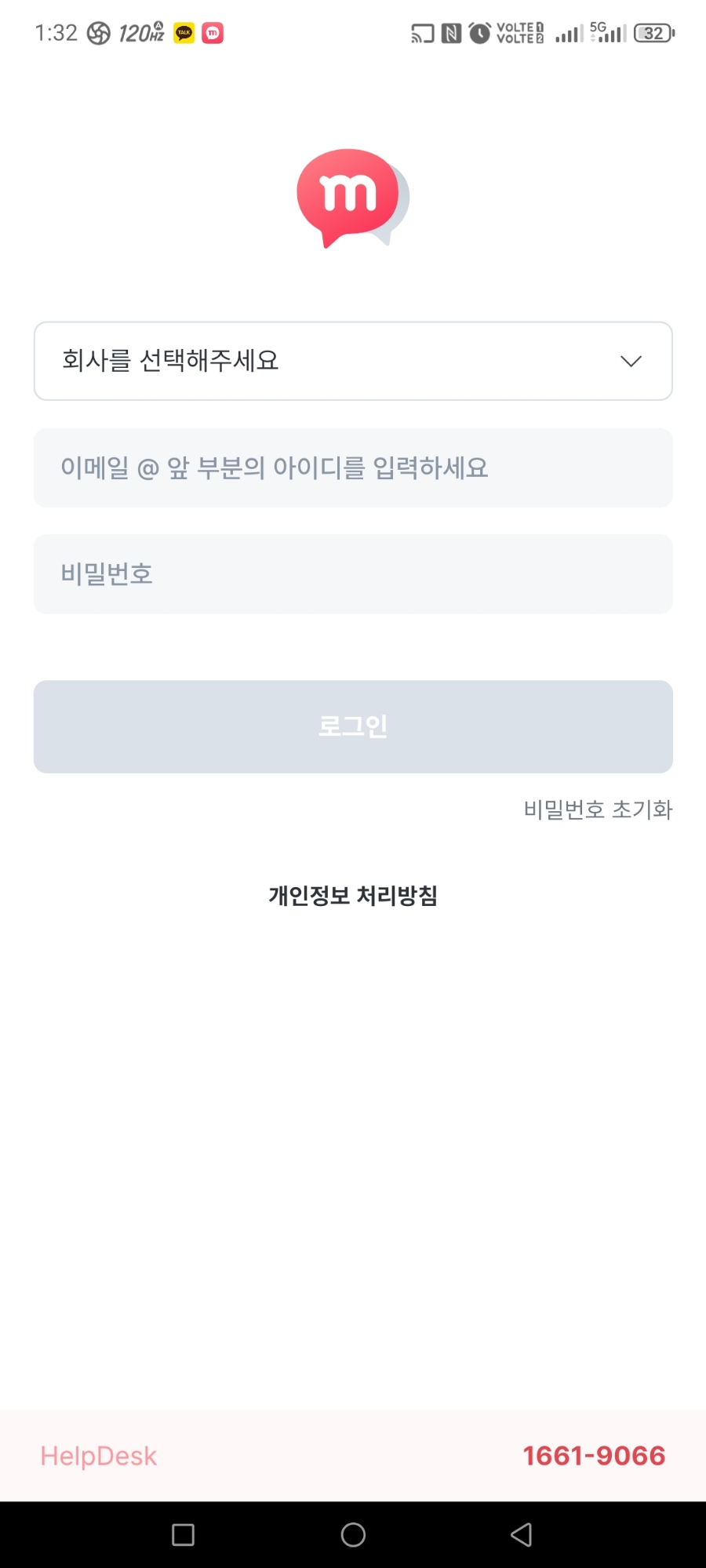Open the 비밀번호 초기화 password reset link
706x1568 pixels.
point(598,809)
